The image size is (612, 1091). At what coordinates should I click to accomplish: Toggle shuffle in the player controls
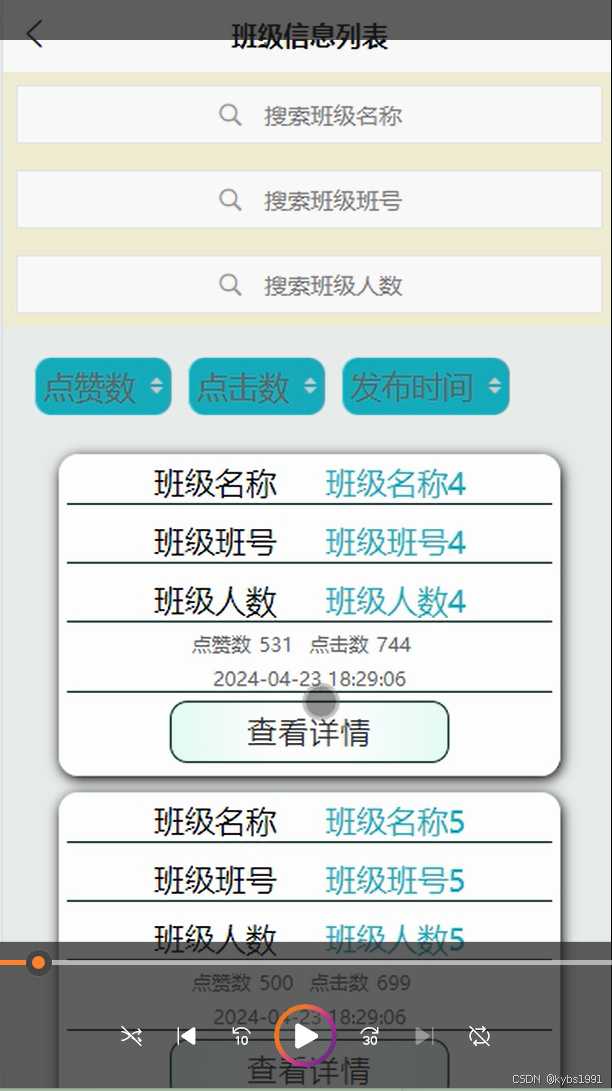tap(131, 1036)
